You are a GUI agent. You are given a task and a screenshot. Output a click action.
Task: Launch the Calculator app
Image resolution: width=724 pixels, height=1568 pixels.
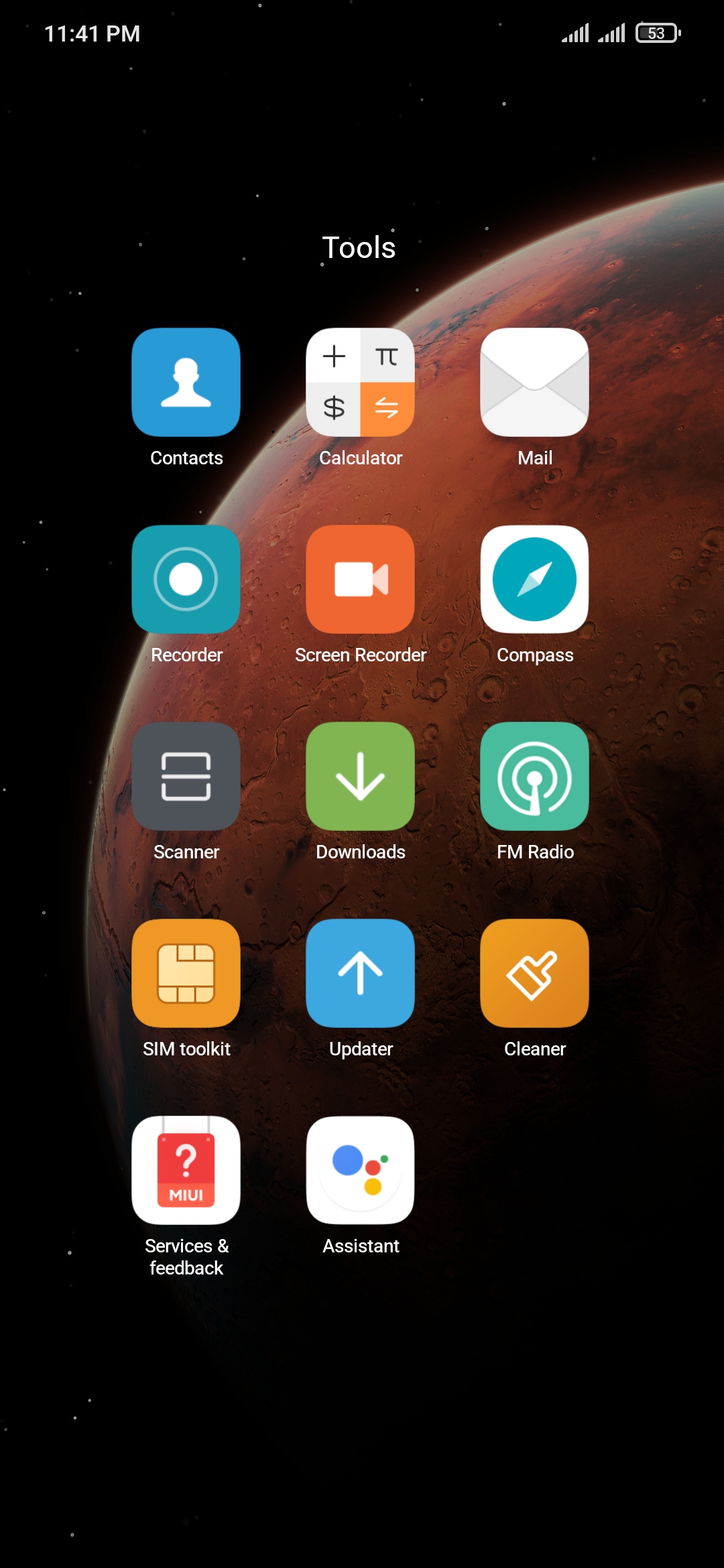pyautogui.click(x=360, y=383)
